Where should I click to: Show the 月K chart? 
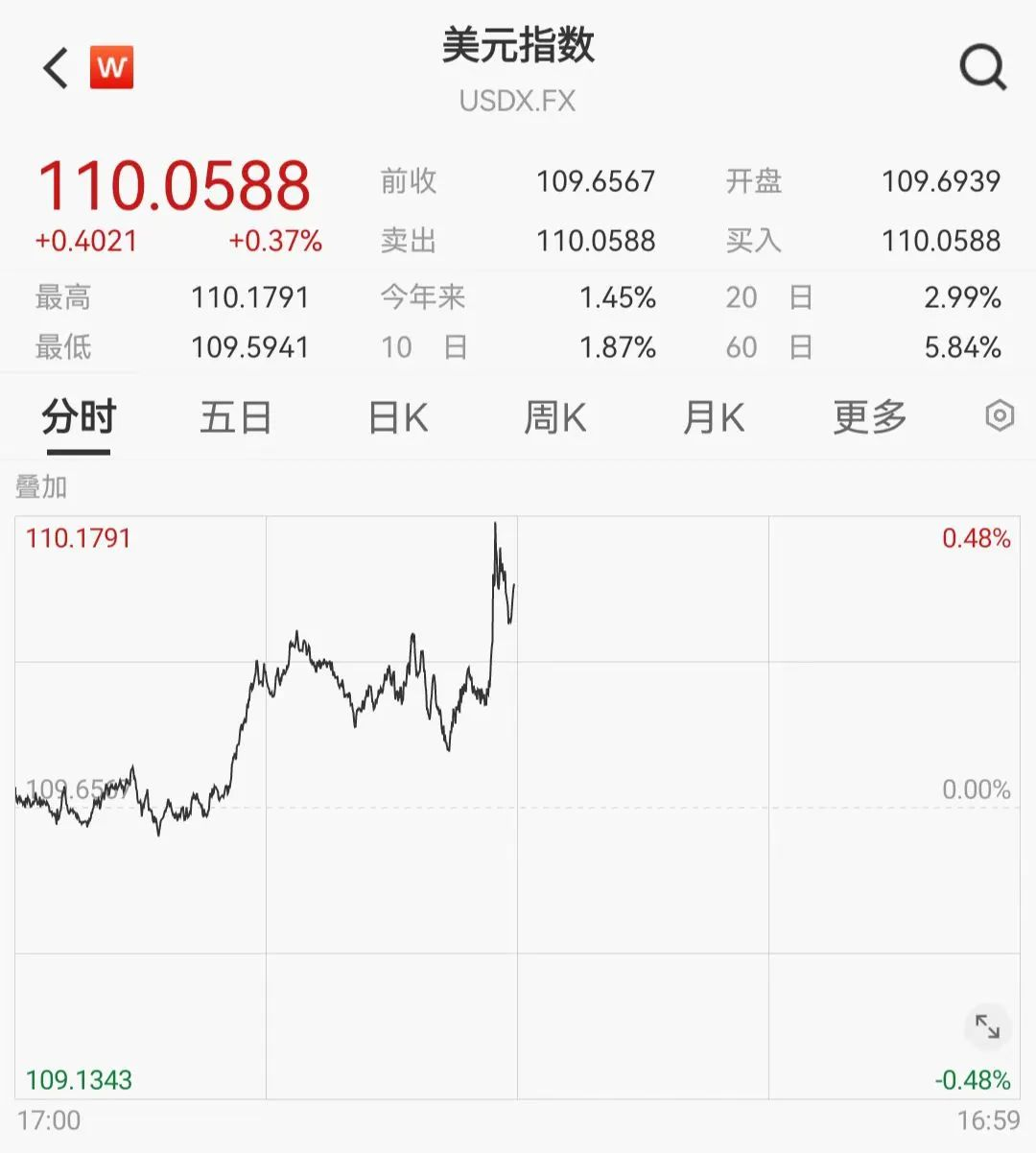(713, 418)
